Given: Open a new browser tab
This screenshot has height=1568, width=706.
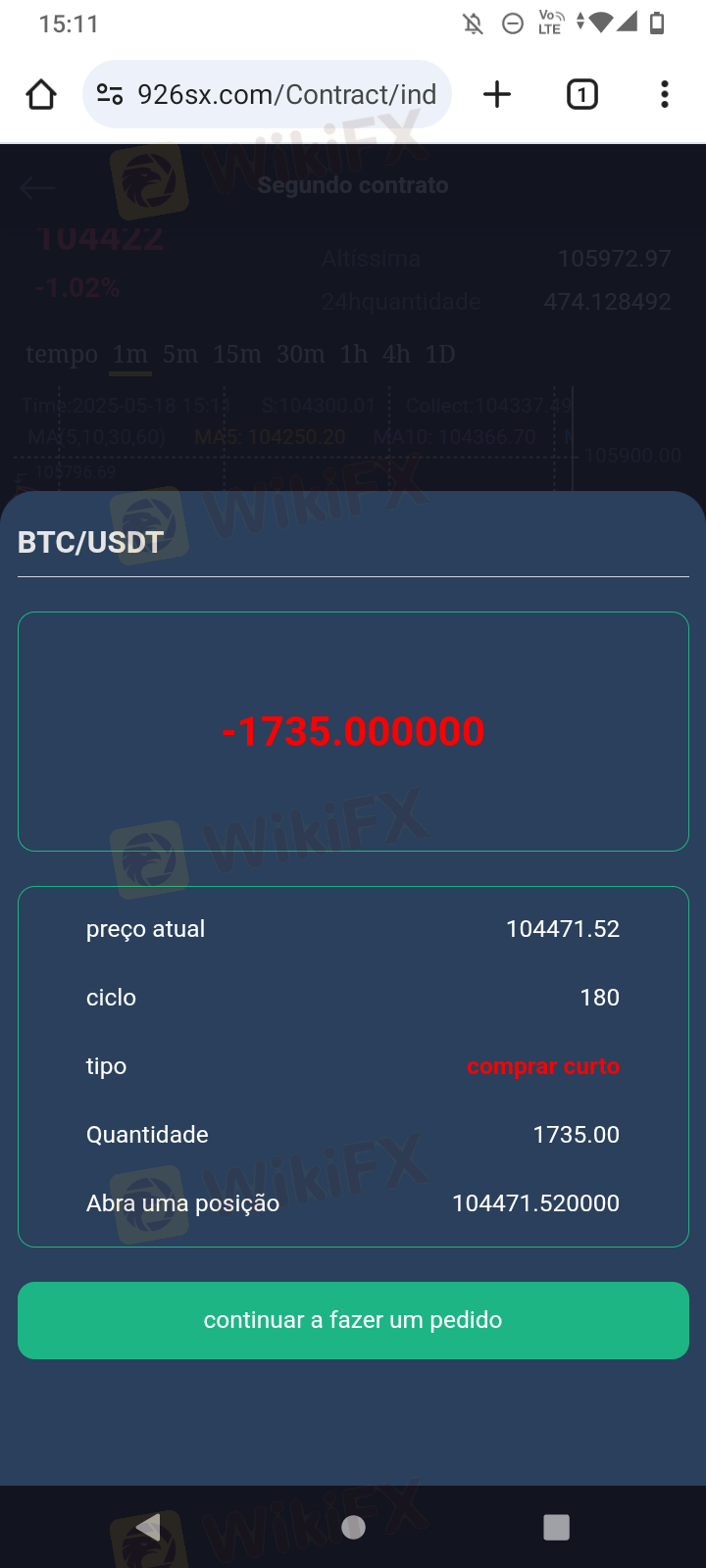Looking at the screenshot, I should [x=497, y=95].
